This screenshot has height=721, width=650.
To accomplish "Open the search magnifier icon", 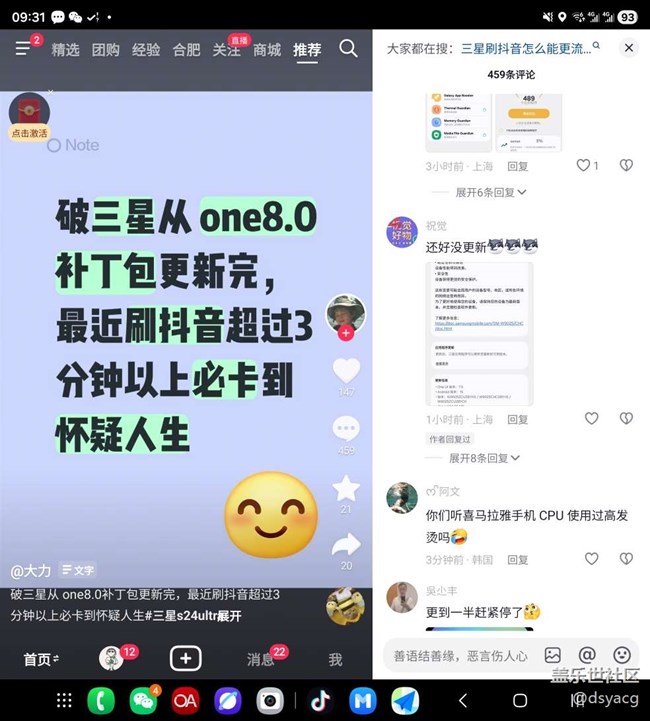I will pos(348,48).
